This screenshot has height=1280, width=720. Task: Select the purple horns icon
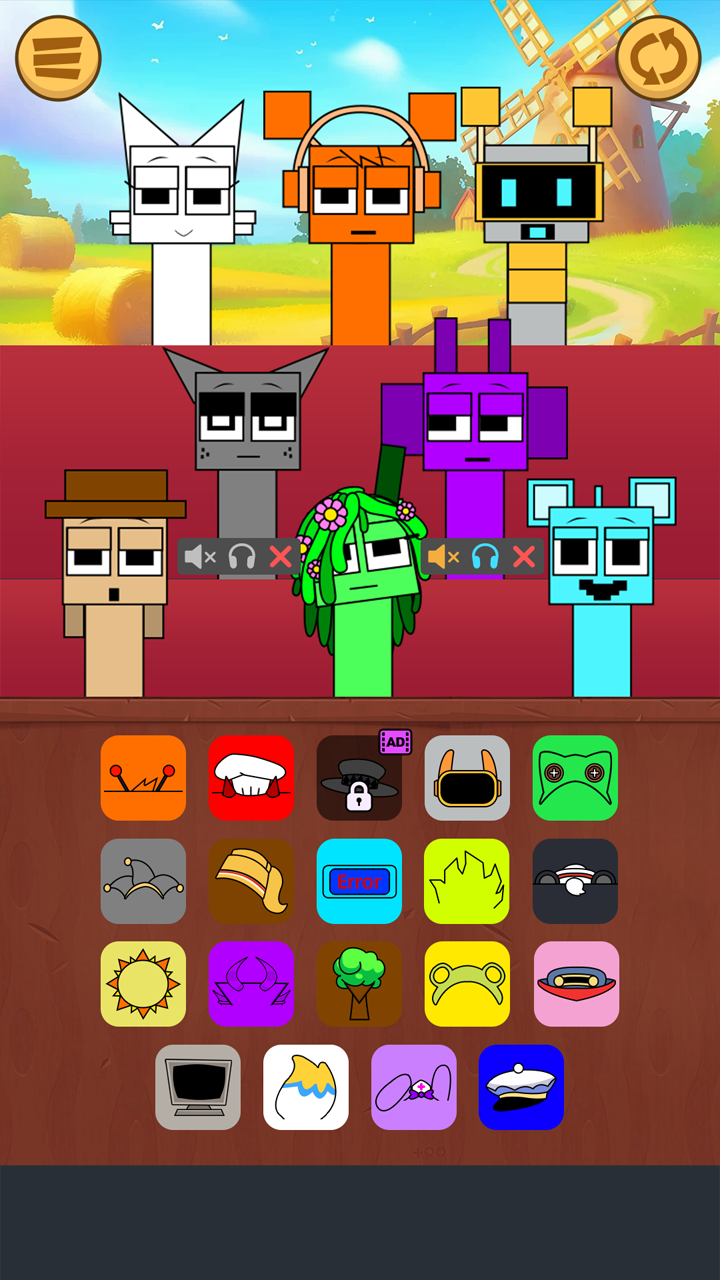pos(251,984)
